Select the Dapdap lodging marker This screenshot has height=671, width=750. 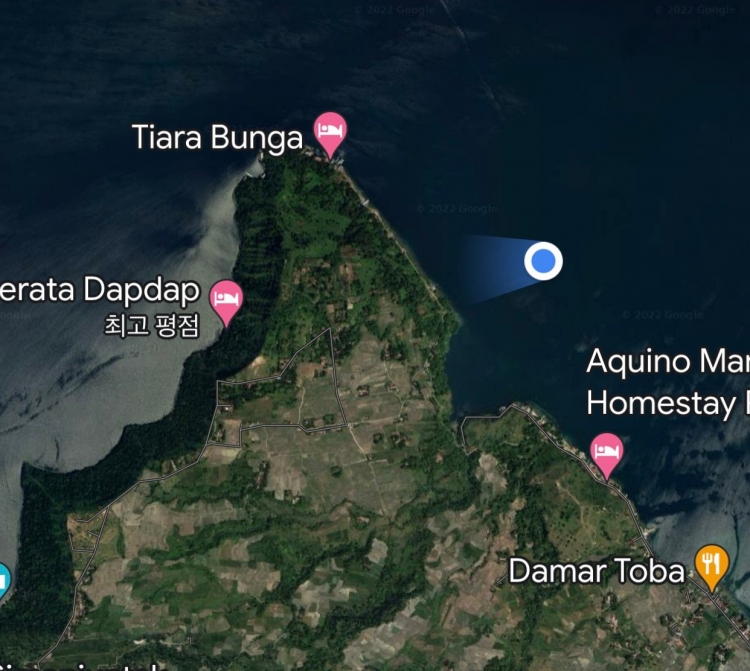pos(226,298)
